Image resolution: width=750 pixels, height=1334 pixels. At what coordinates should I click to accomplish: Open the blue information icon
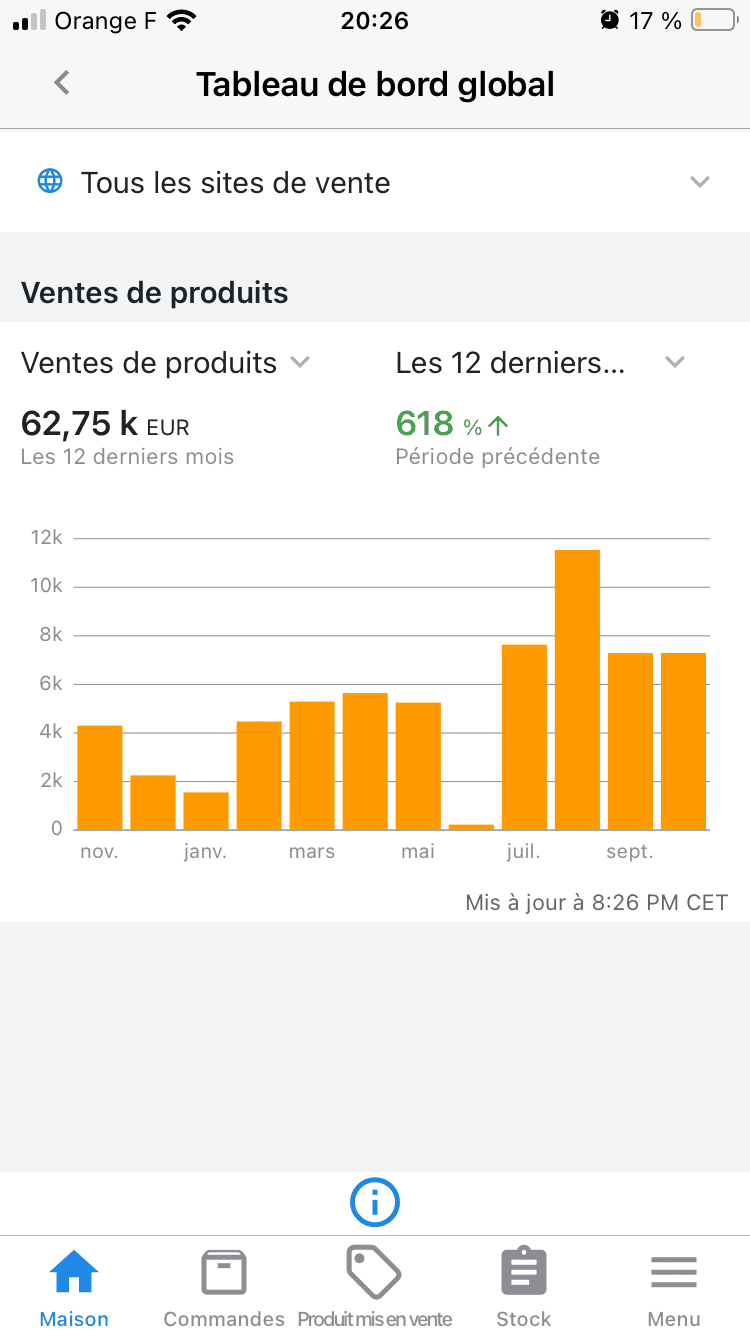tap(375, 1202)
